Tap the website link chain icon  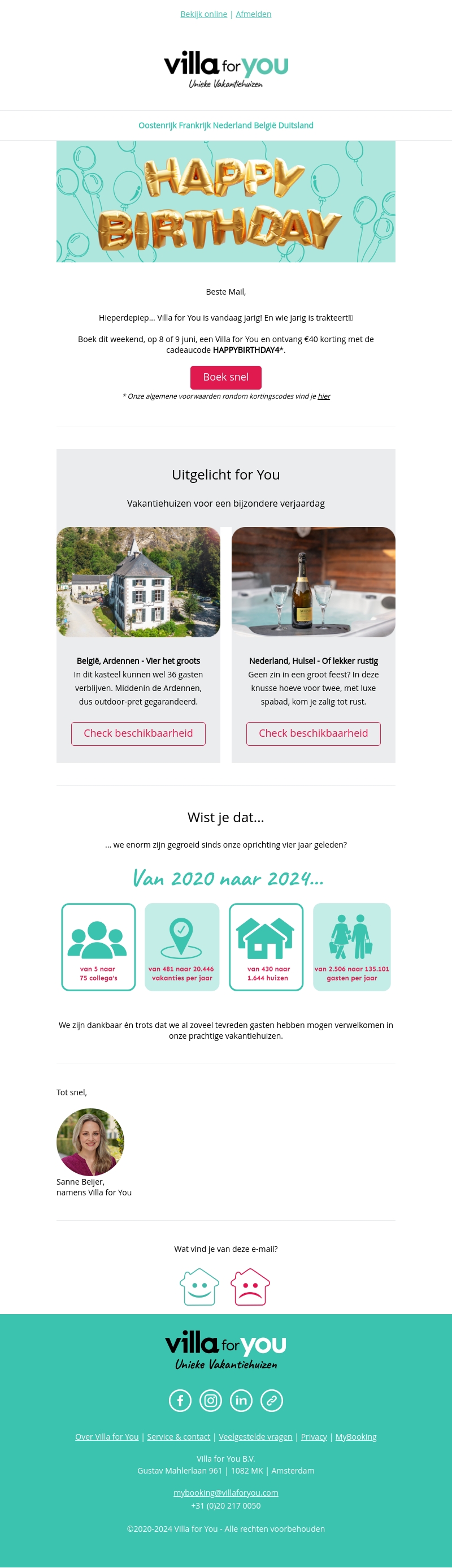tap(271, 1400)
